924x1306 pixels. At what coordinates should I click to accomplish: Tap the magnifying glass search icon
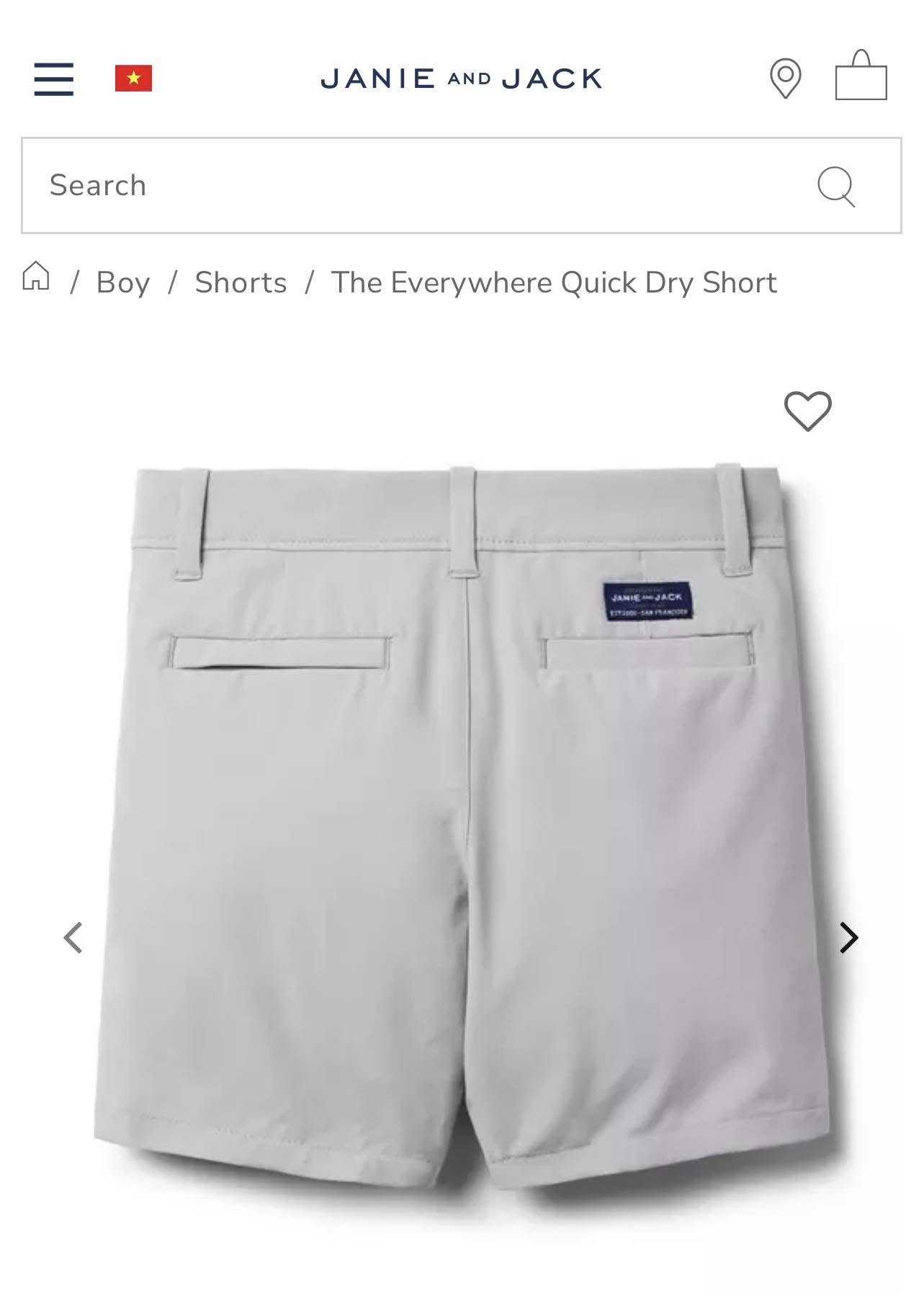[836, 186]
